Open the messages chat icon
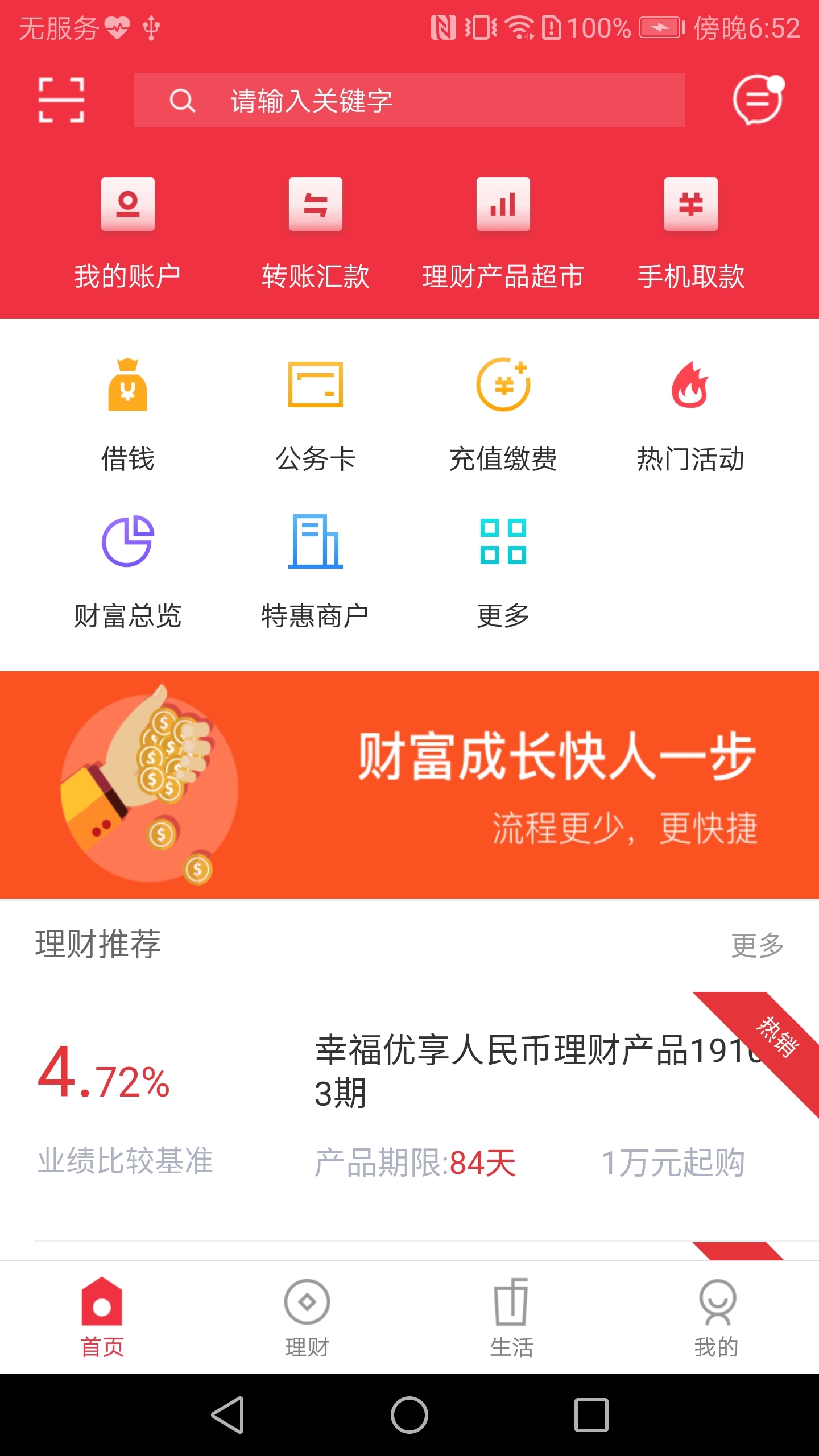 pos(758,100)
